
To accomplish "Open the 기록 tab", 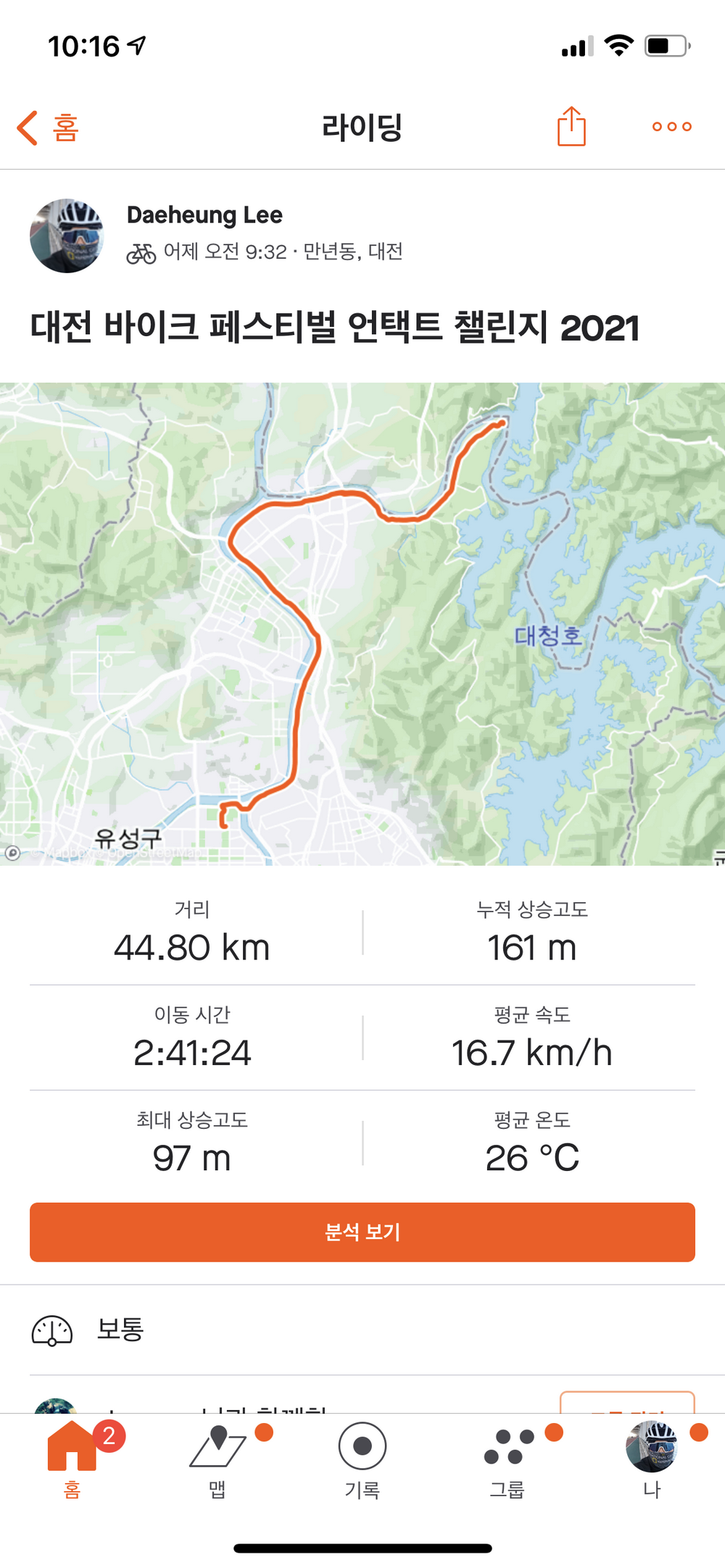I will pos(362,1458).
